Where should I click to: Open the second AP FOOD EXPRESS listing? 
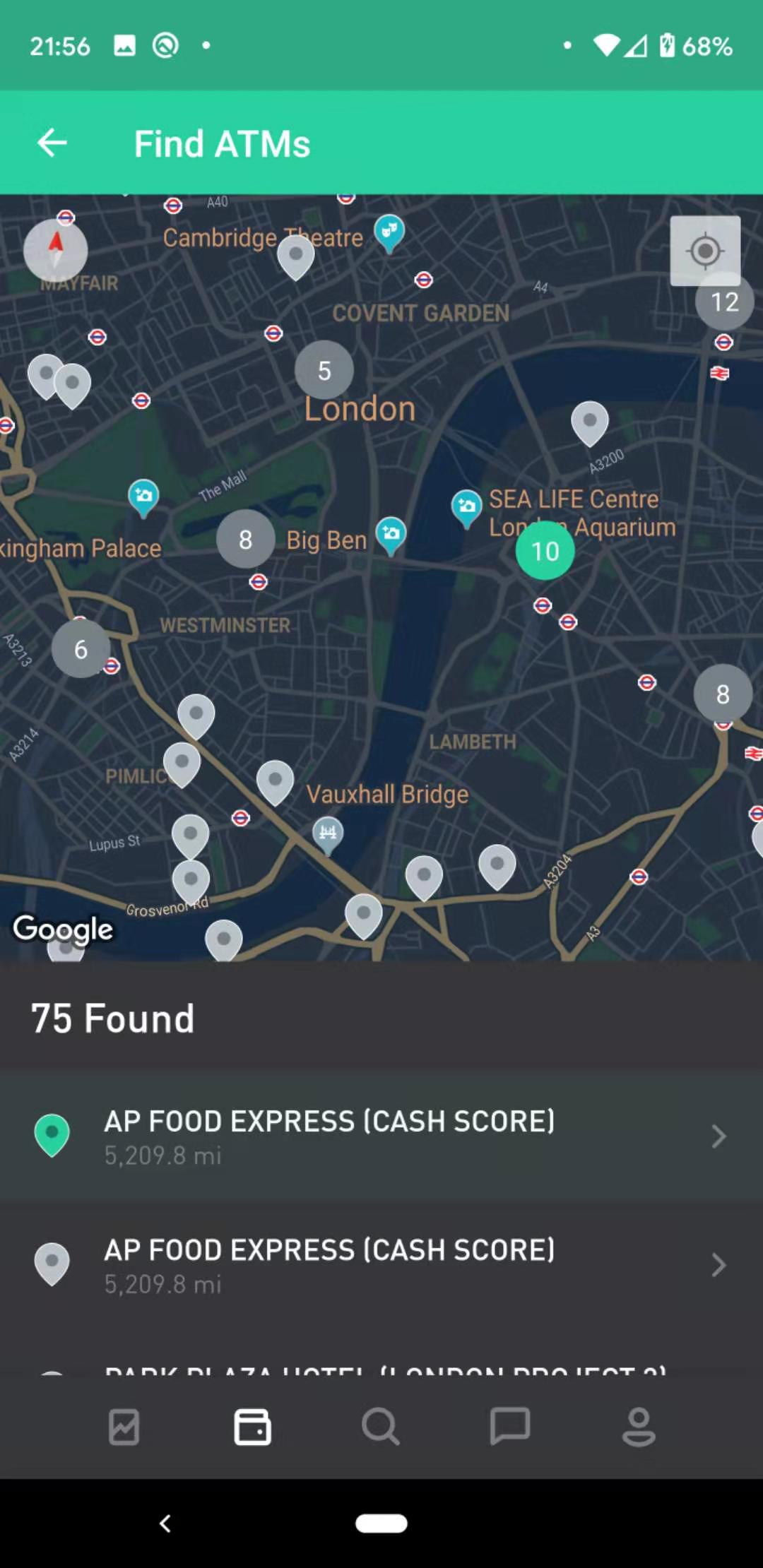coord(381,1264)
